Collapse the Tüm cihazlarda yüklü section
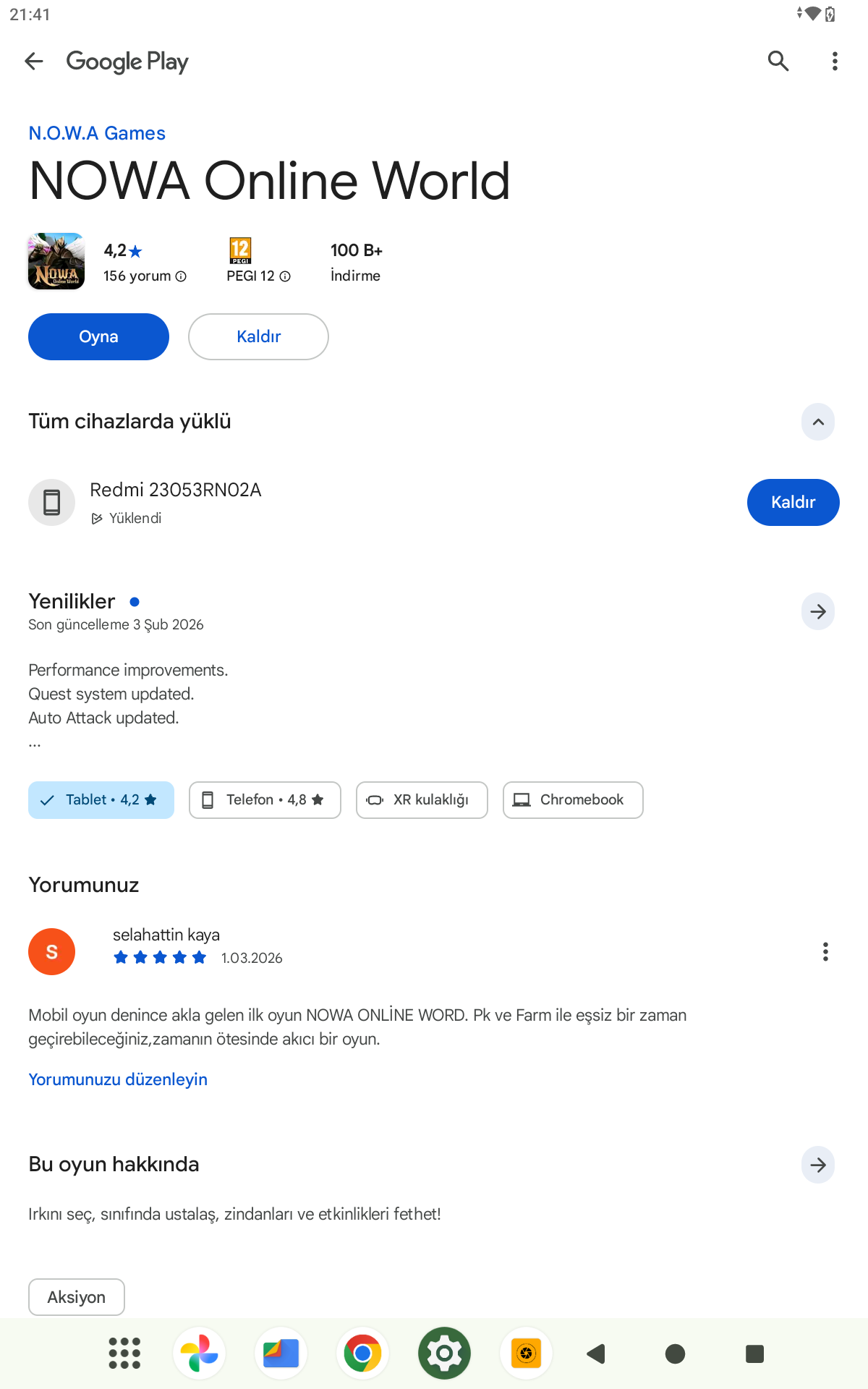The width and height of the screenshot is (868, 1389). [817, 422]
